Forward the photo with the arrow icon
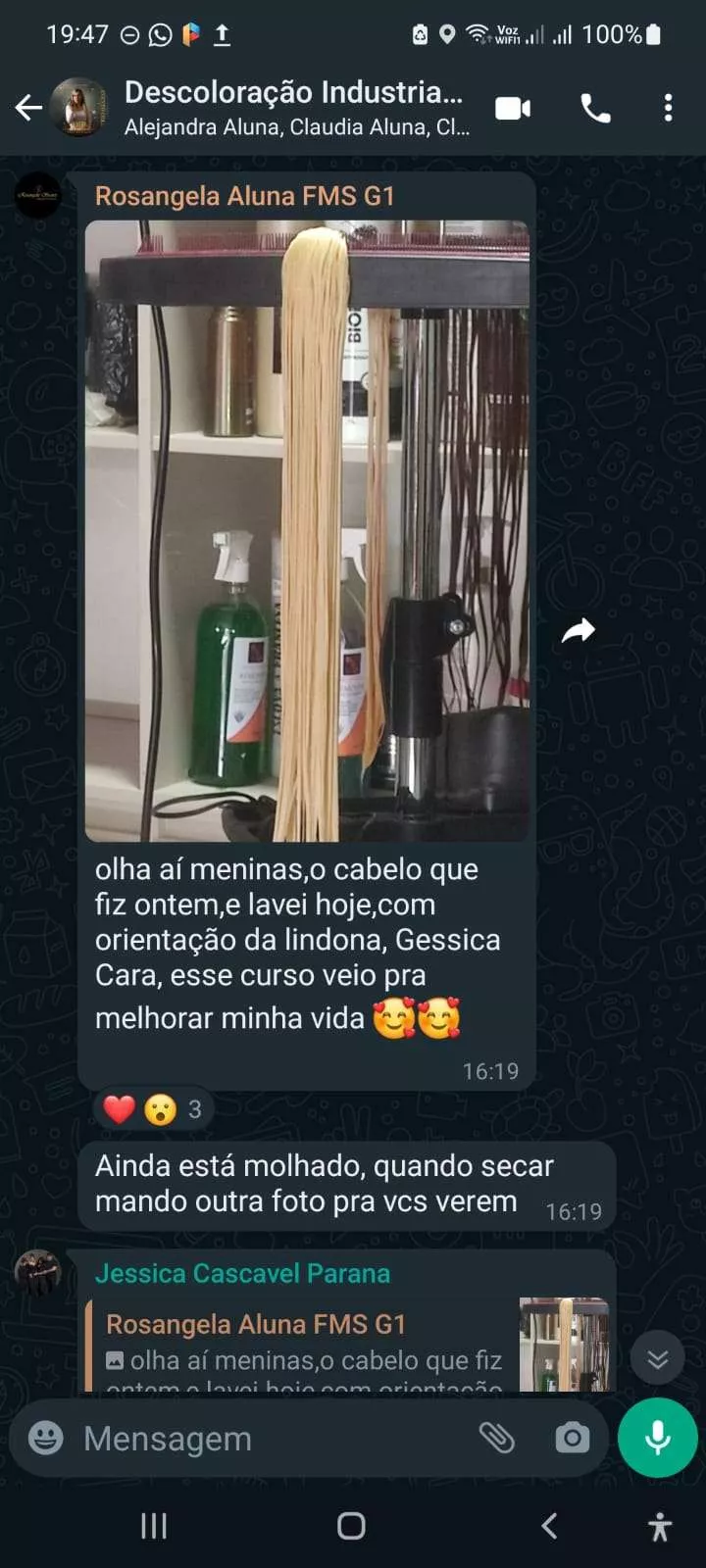The height and width of the screenshot is (1568, 706). click(579, 631)
